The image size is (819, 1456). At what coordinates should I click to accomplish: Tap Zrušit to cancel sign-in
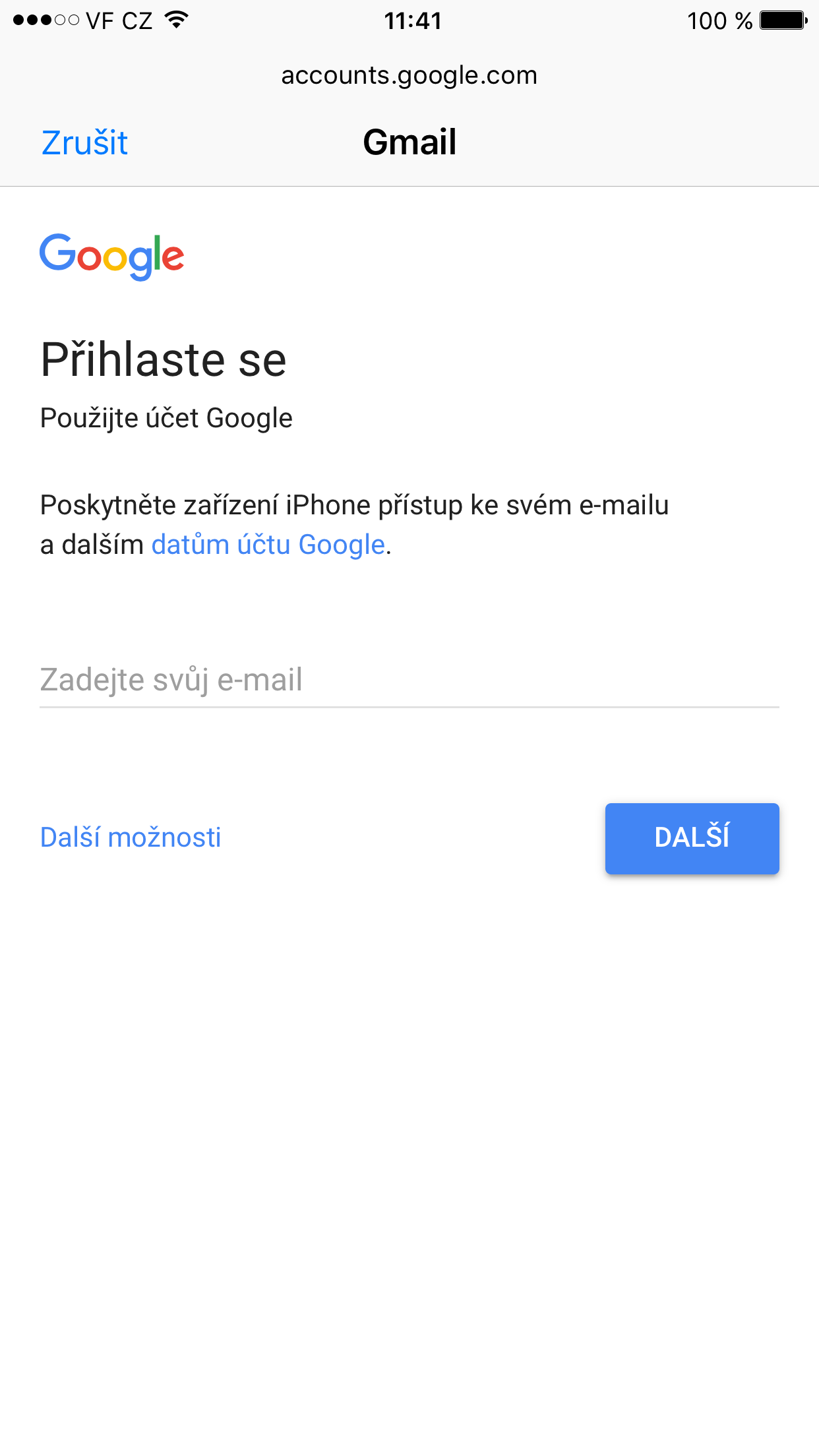point(84,142)
